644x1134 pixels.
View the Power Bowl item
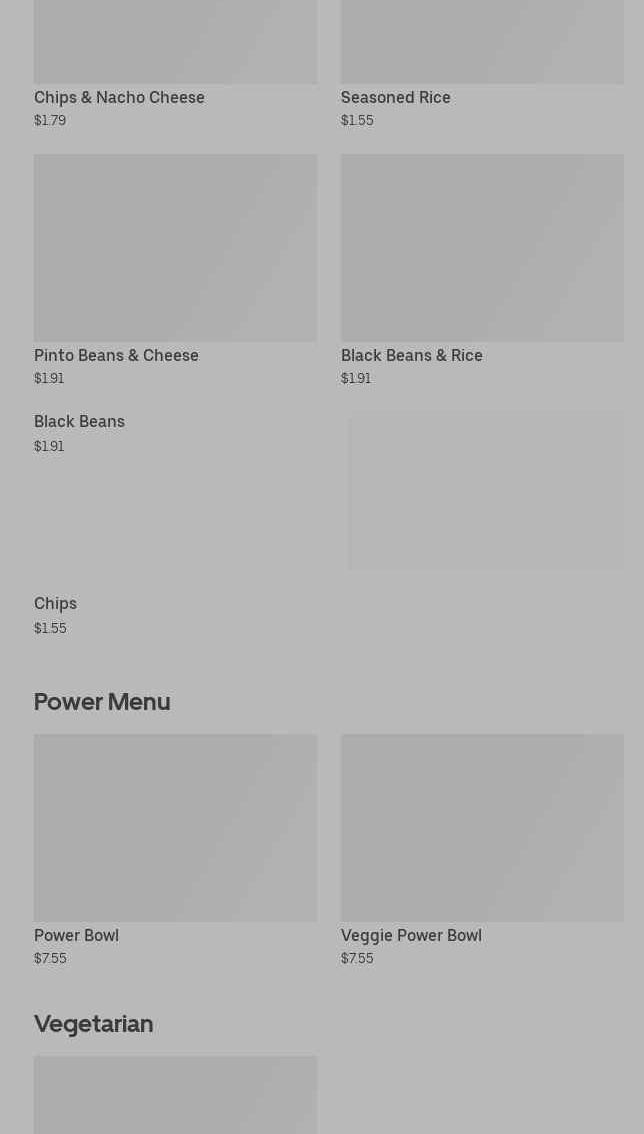coord(175,850)
